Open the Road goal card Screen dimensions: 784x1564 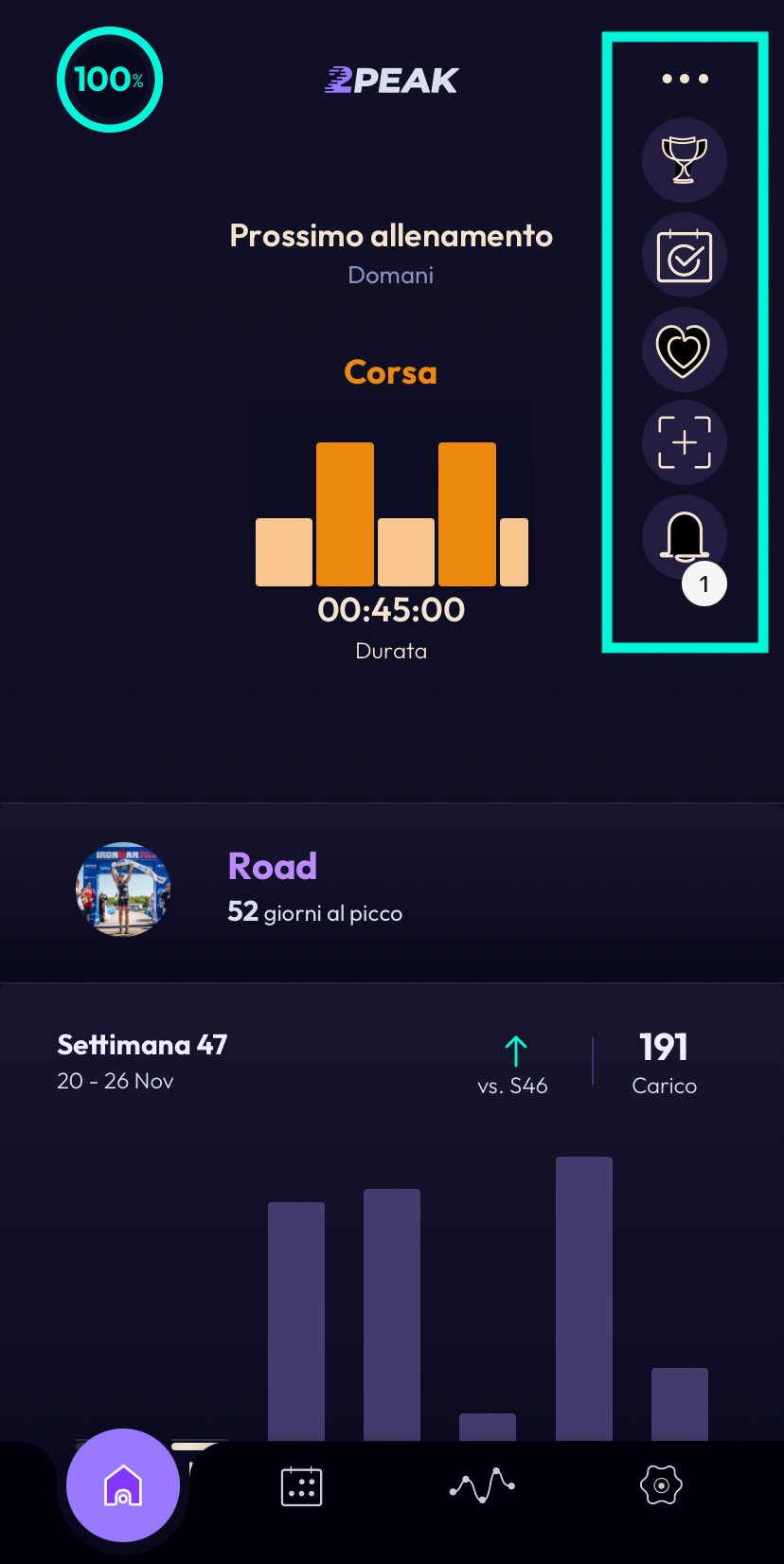point(391,890)
